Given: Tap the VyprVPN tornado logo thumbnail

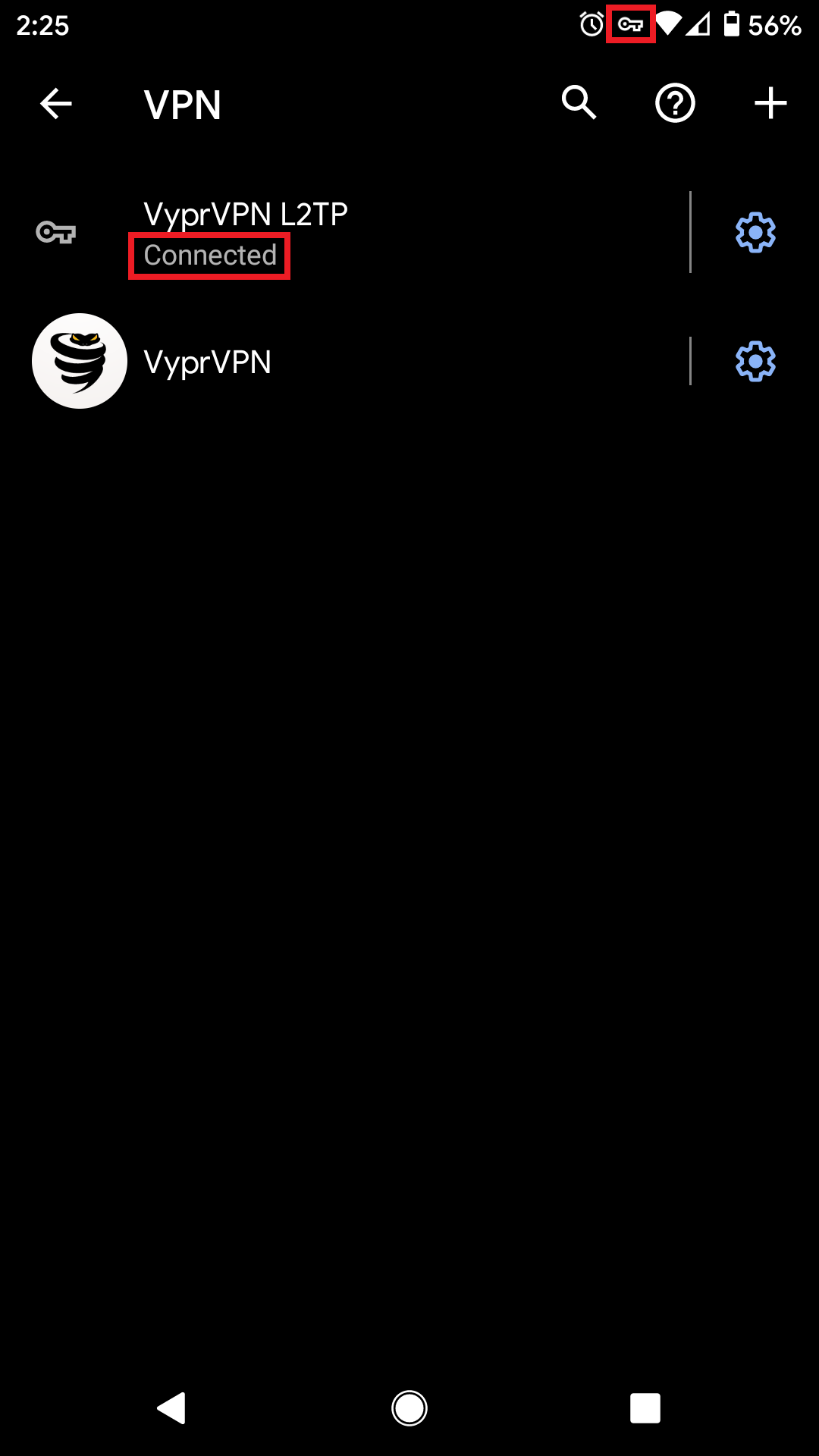Looking at the screenshot, I should tap(80, 361).
